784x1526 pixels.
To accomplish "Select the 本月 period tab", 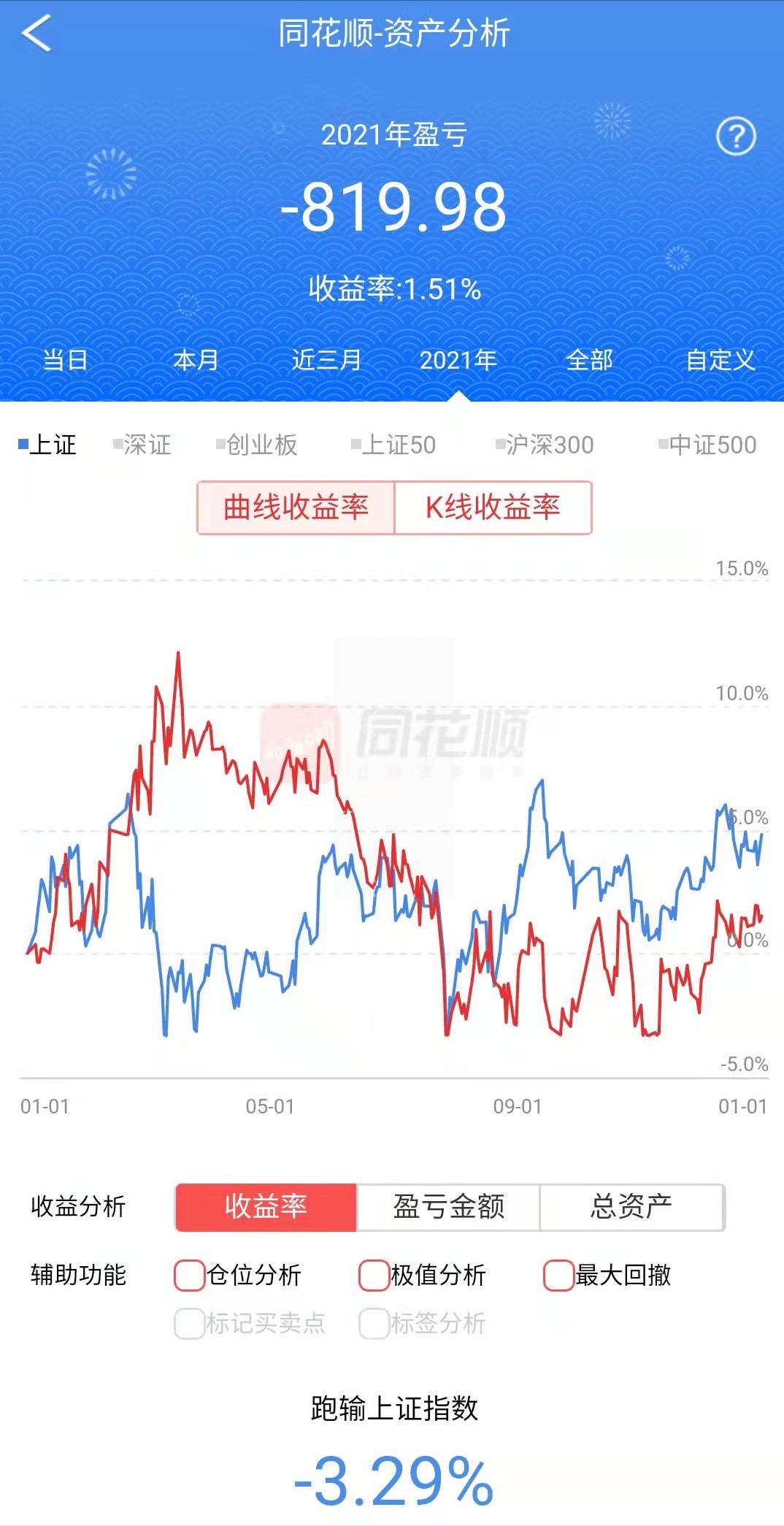I will [196, 360].
